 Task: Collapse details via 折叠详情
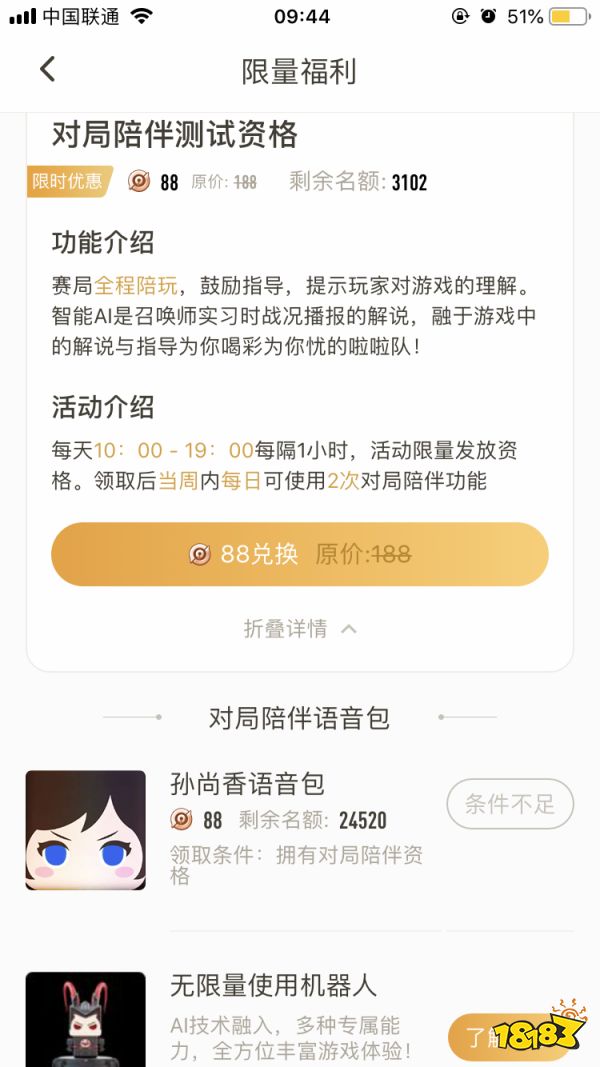(x=299, y=629)
